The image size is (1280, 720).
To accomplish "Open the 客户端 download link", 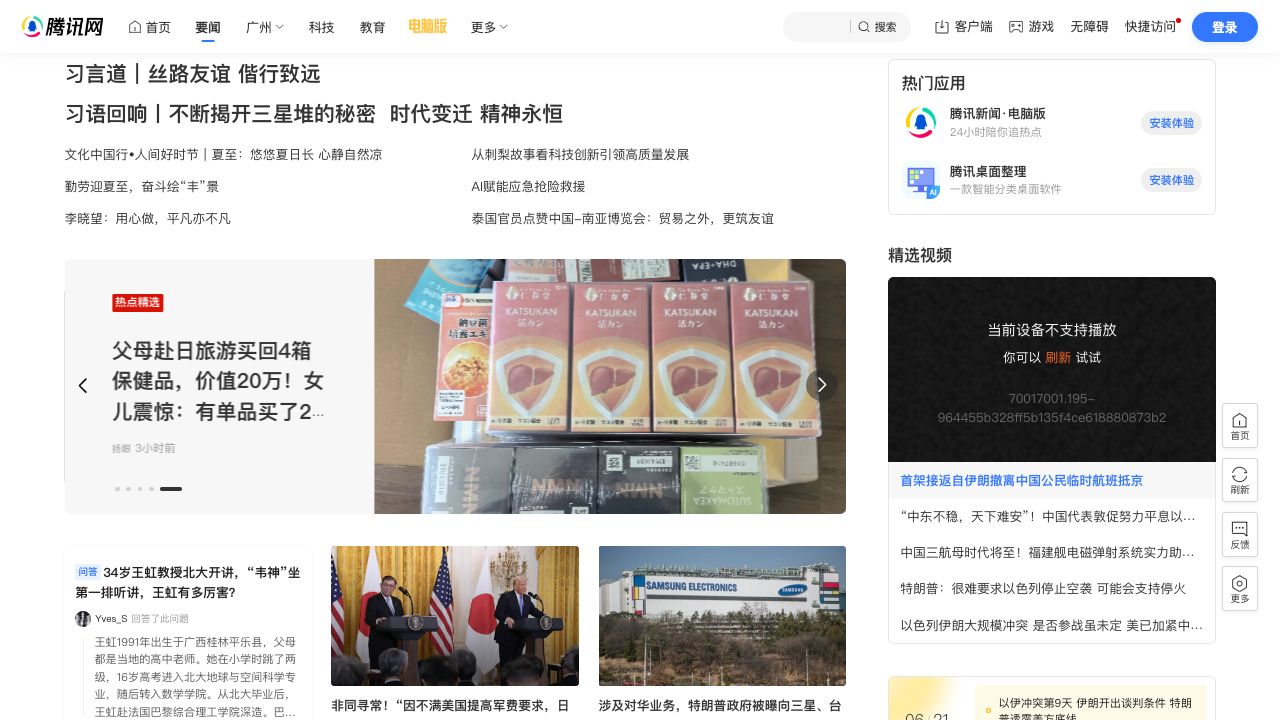I will pos(963,27).
